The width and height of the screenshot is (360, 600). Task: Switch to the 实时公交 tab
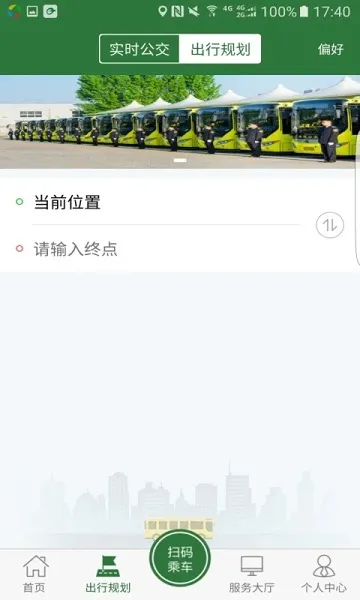pos(139,49)
